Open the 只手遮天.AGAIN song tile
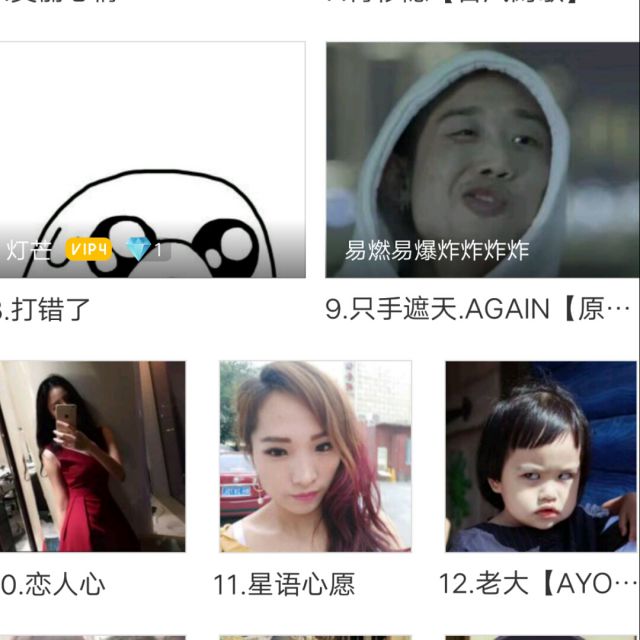Viewport: 640px width, 640px height. (482, 160)
